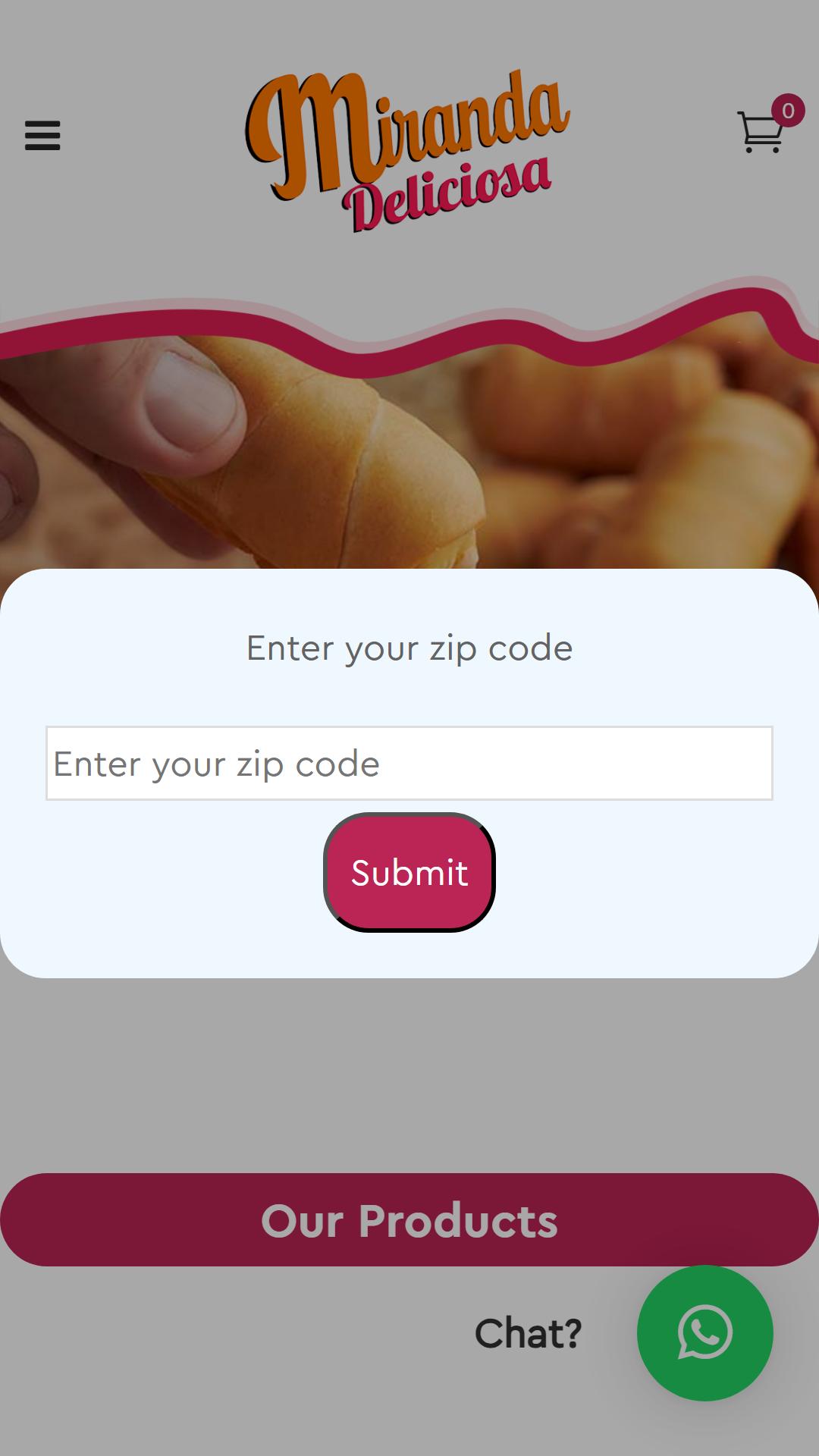Start a WhatsApp chat
Screen dimensions: 819x1456
[705, 1333]
